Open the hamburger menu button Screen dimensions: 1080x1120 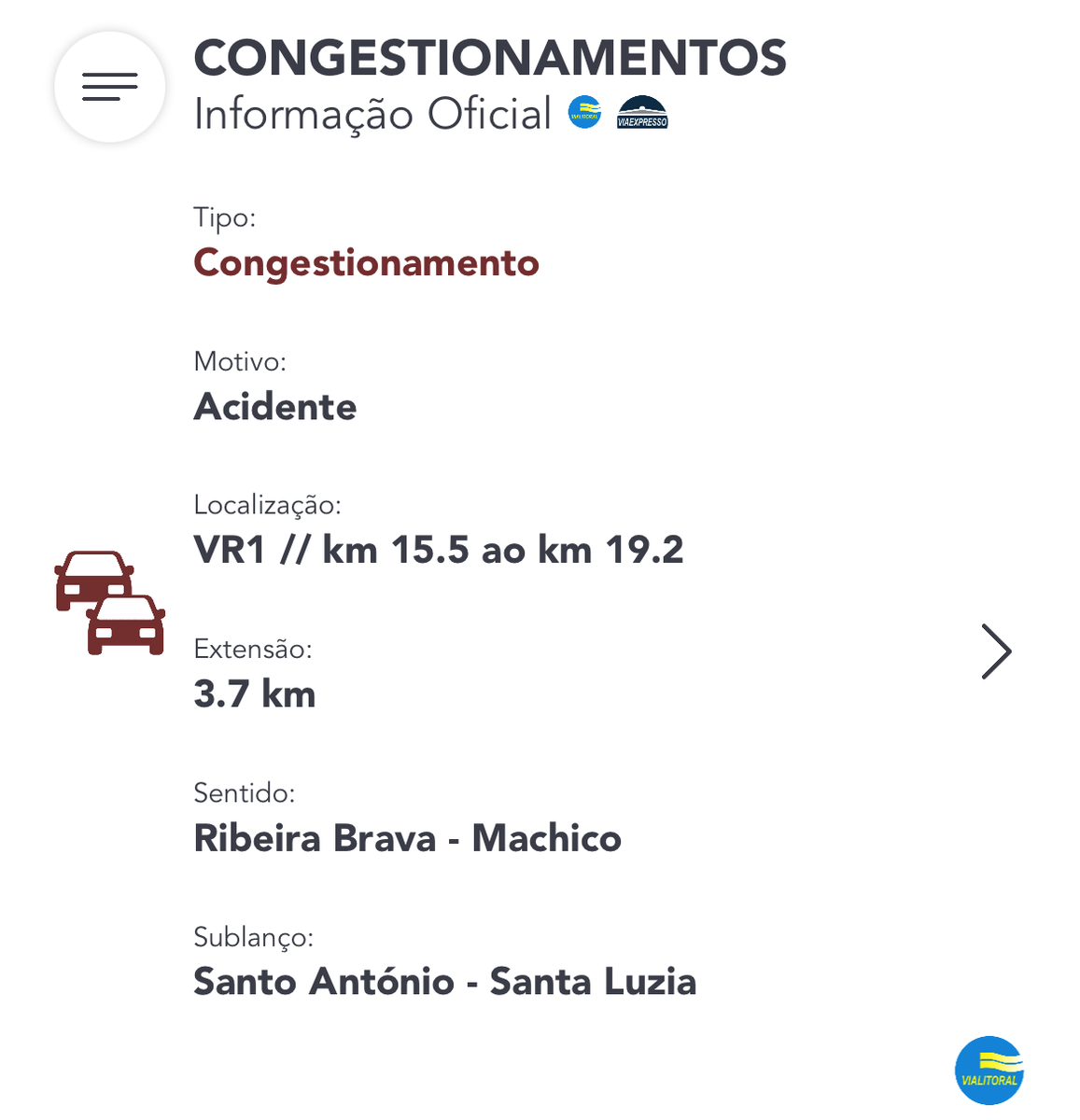coord(110,87)
